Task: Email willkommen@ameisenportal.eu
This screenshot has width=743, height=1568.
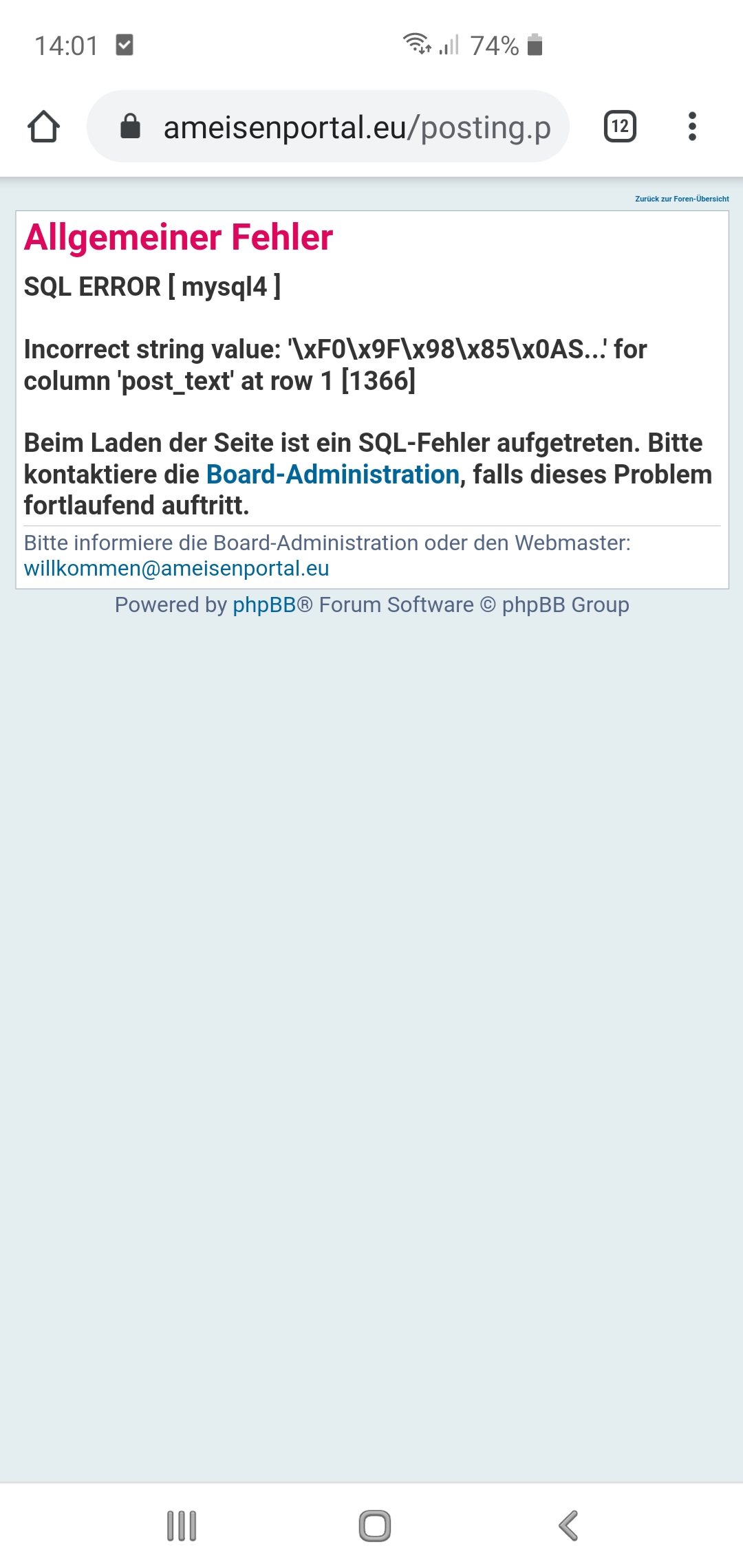Action: click(x=176, y=569)
